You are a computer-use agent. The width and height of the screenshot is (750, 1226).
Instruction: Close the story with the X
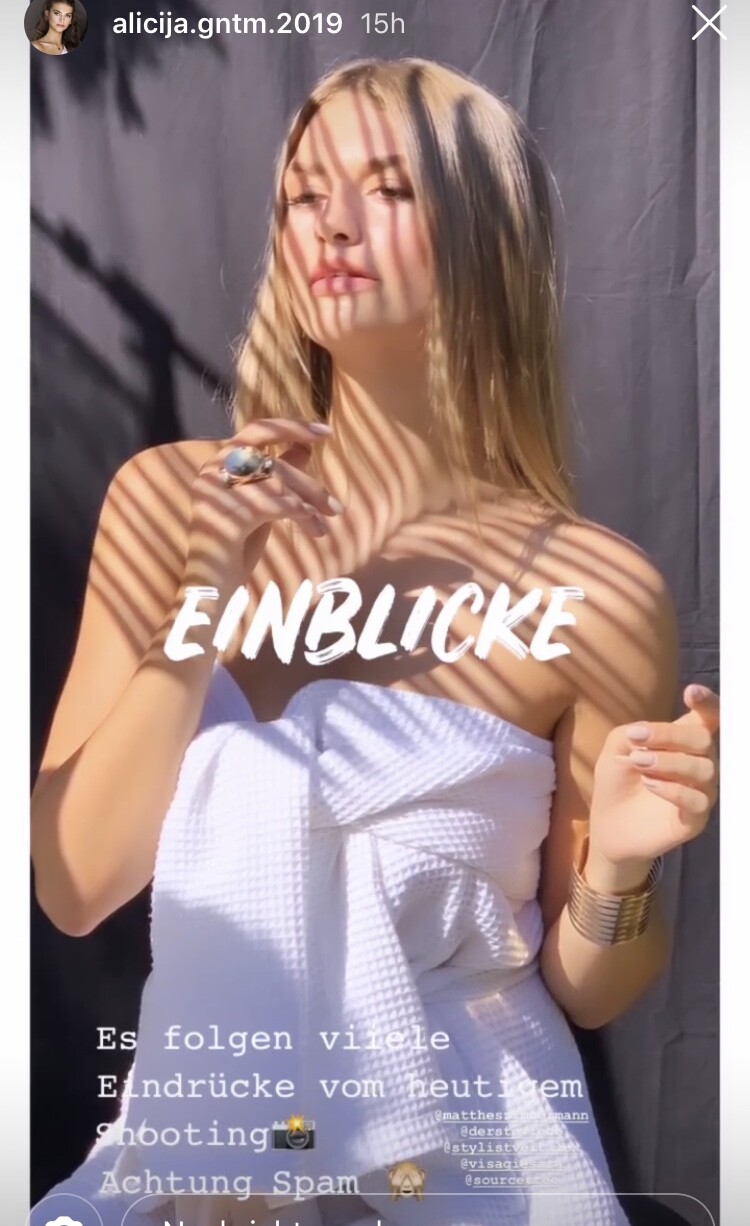[x=708, y=23]
